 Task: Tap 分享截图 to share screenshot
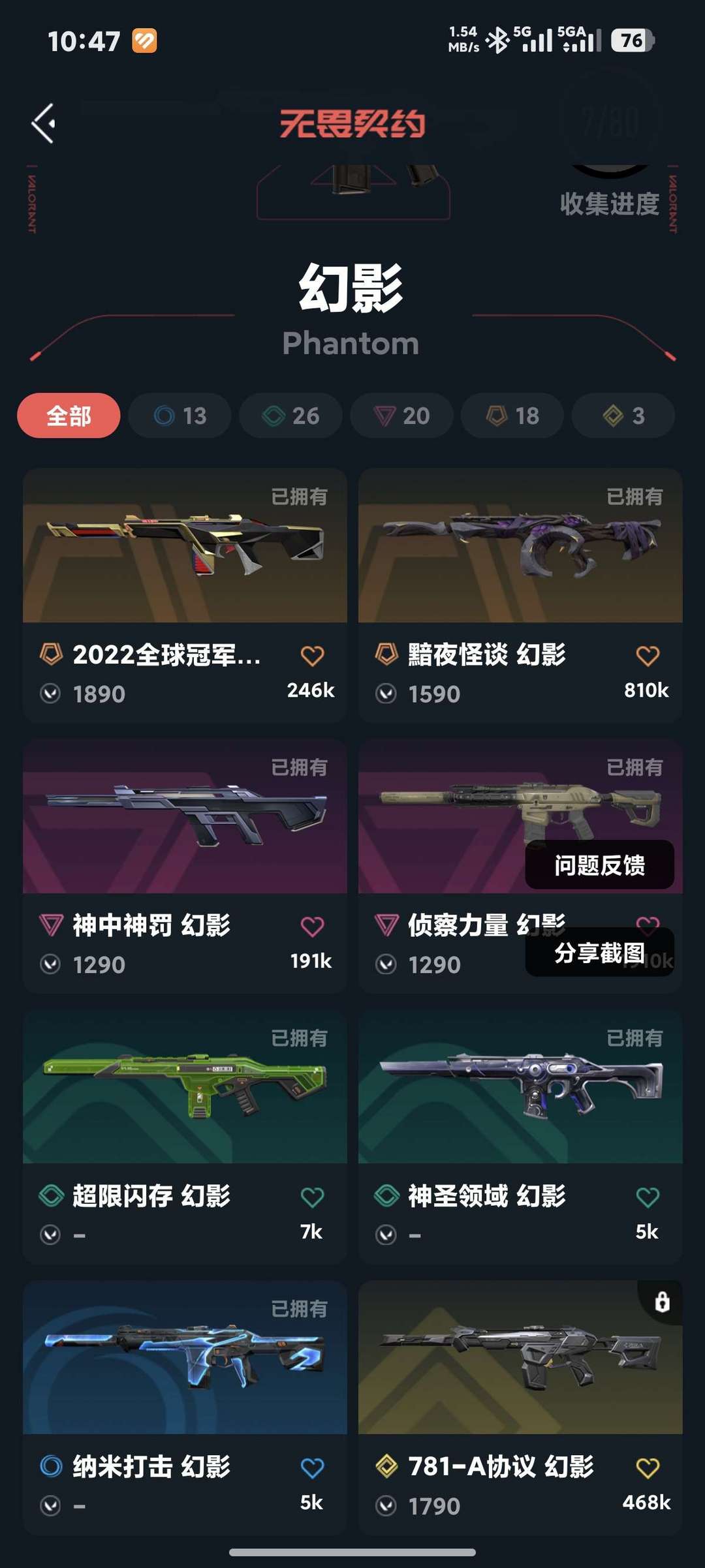[599, 953]
